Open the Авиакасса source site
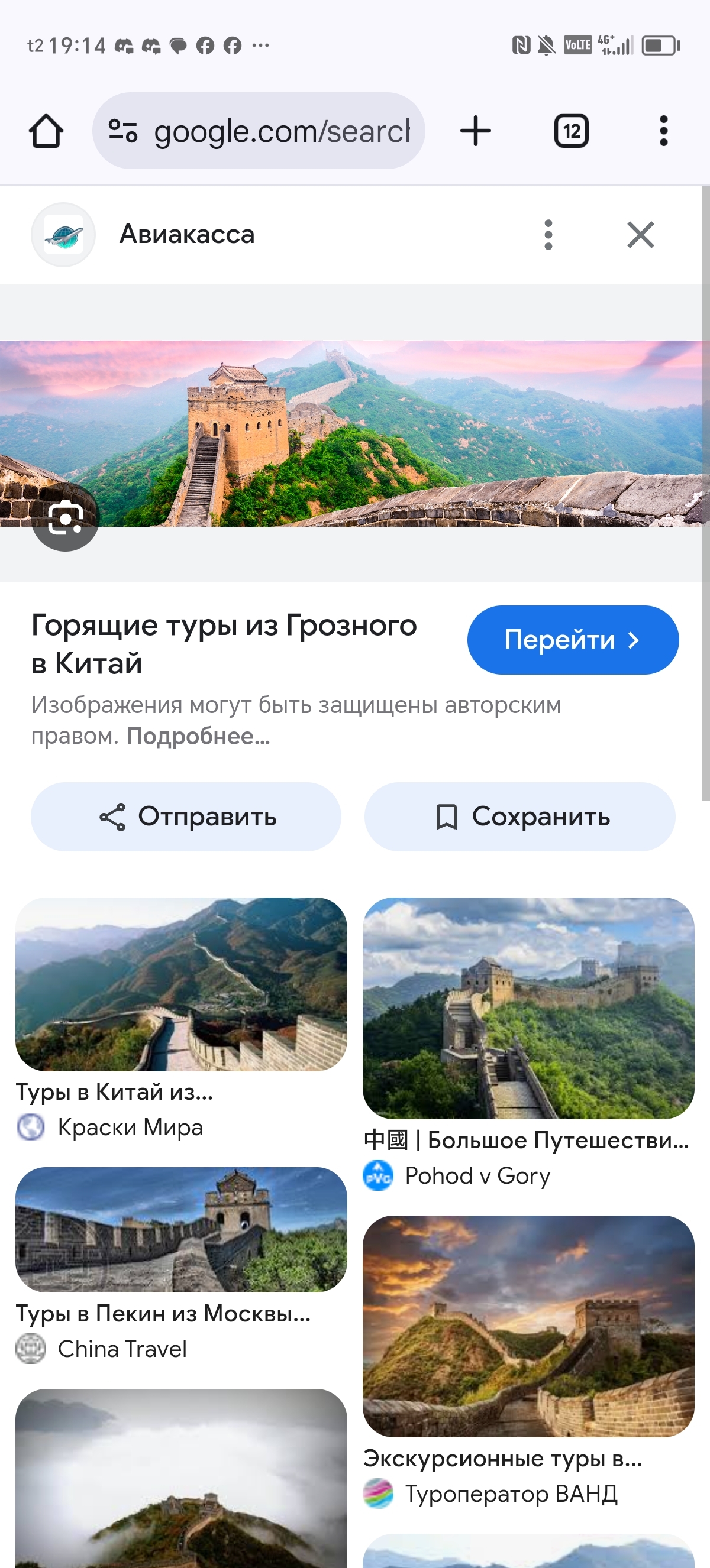Screen dimensions: 710x1568 186,235
